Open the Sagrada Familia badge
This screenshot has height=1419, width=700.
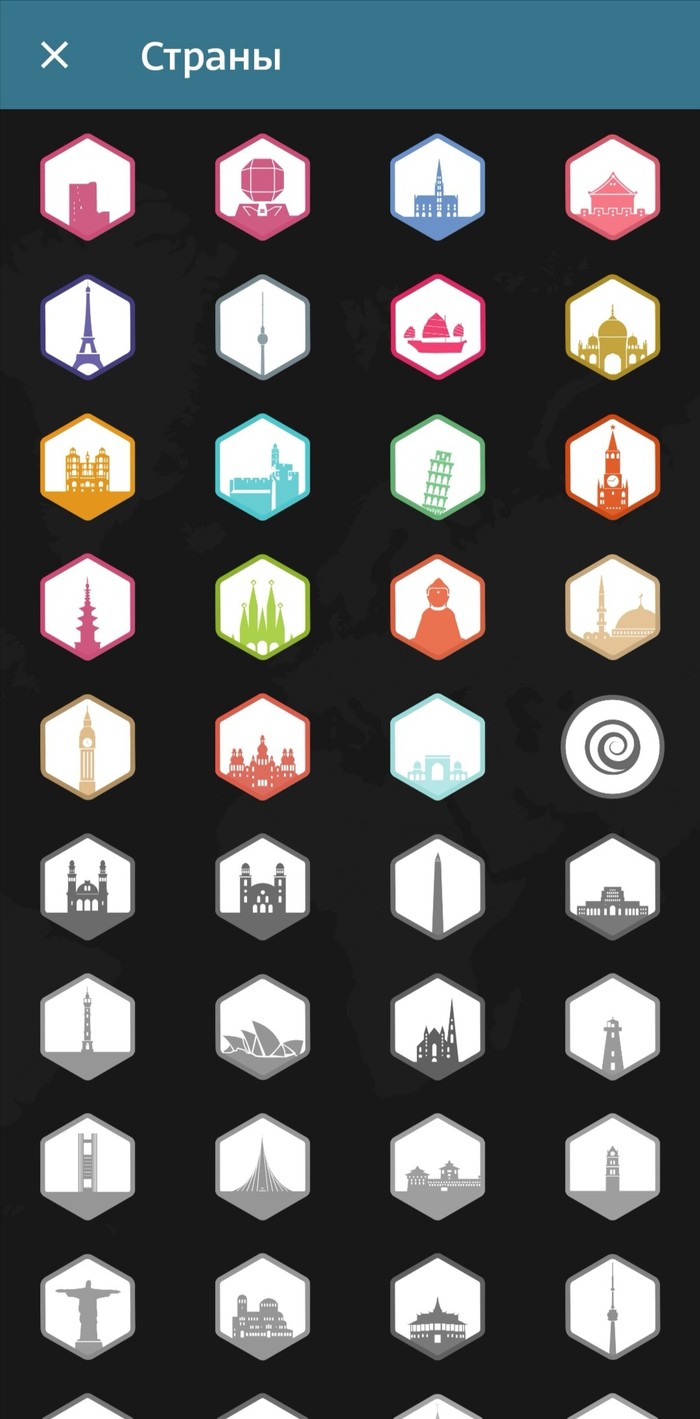tap(262, 607)
